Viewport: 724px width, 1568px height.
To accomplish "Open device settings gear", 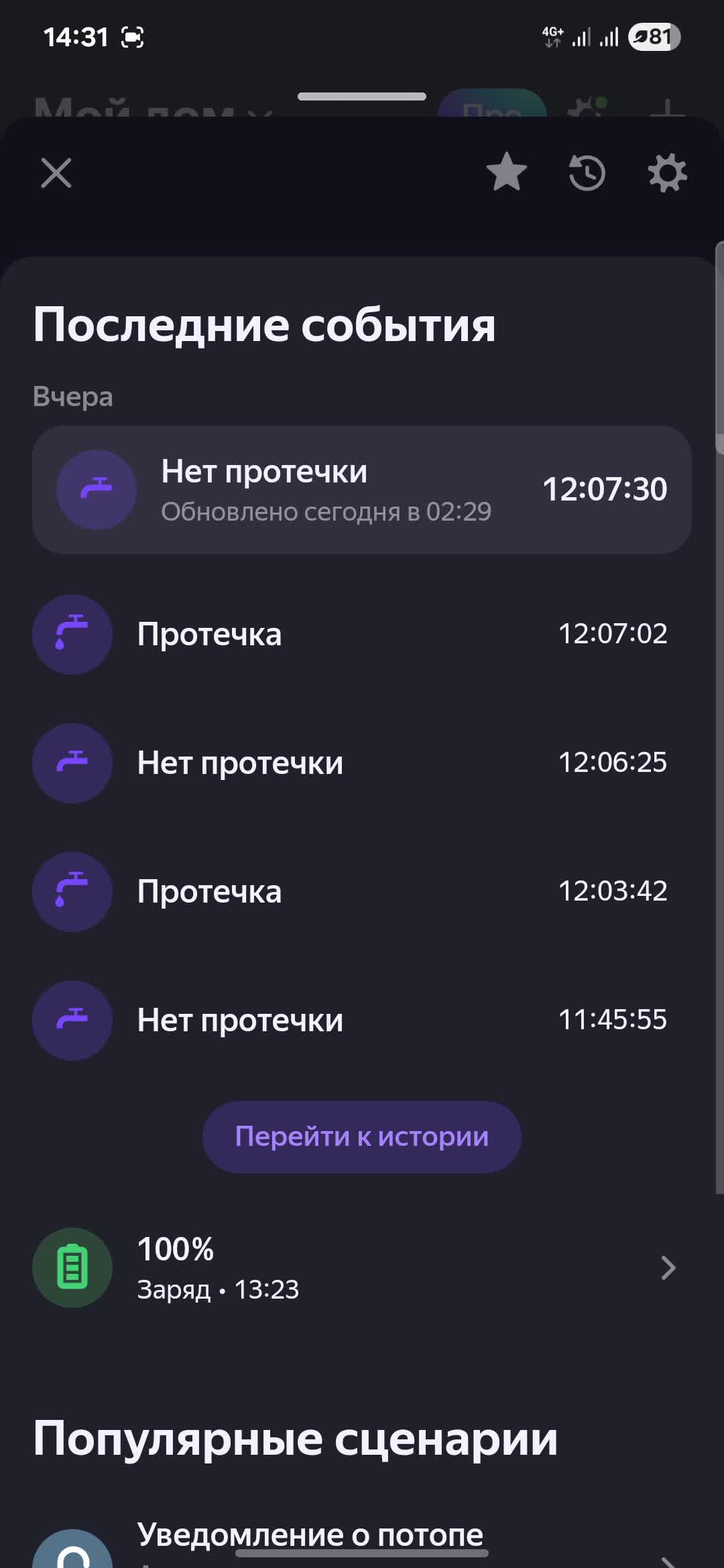I will coord(667,174).
